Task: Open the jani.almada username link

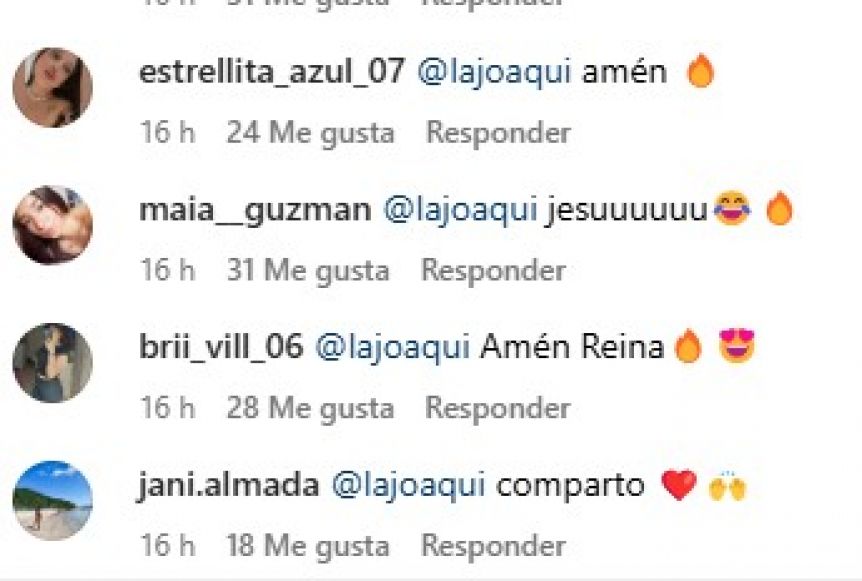Action: pyautogui.click(x=229, y=485)
